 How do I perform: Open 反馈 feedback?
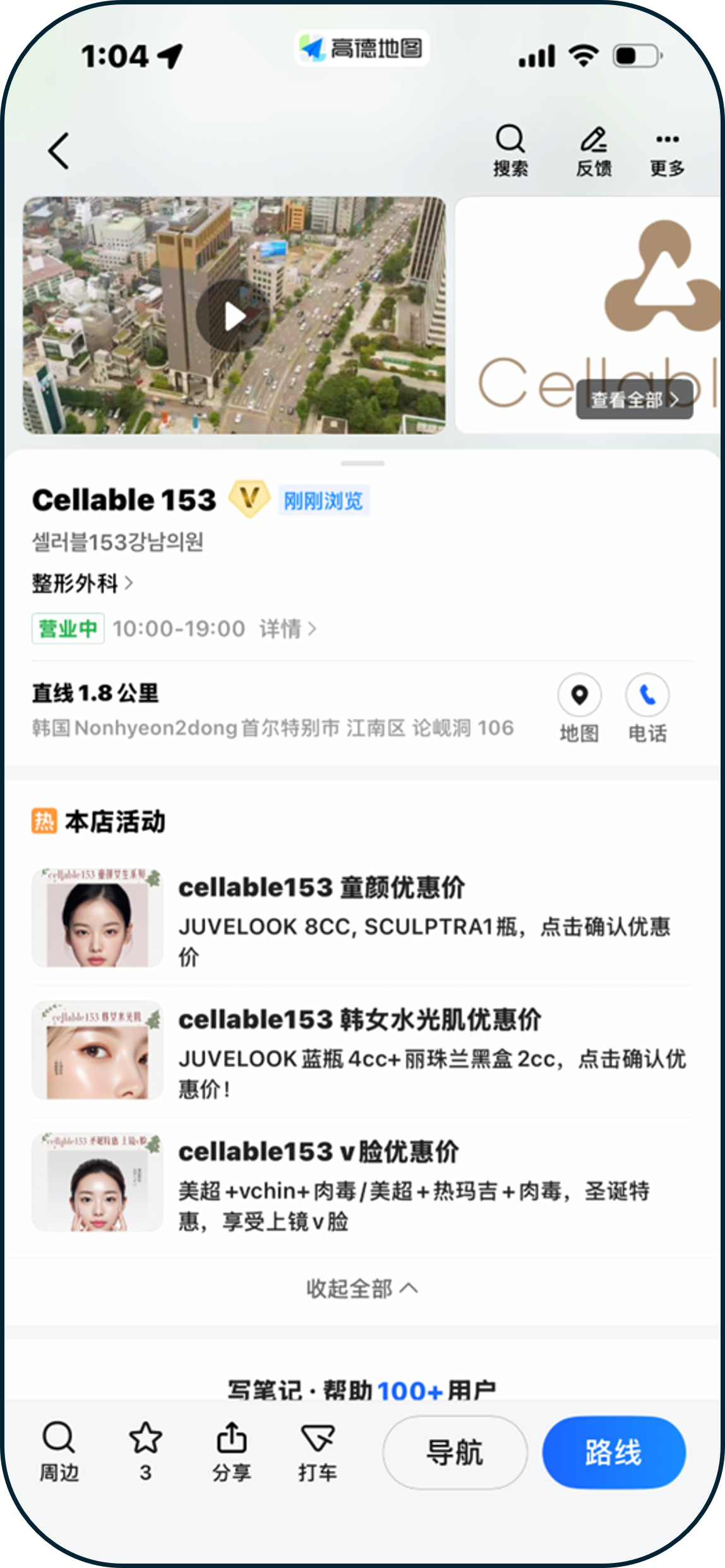click(x=594, y=149)
